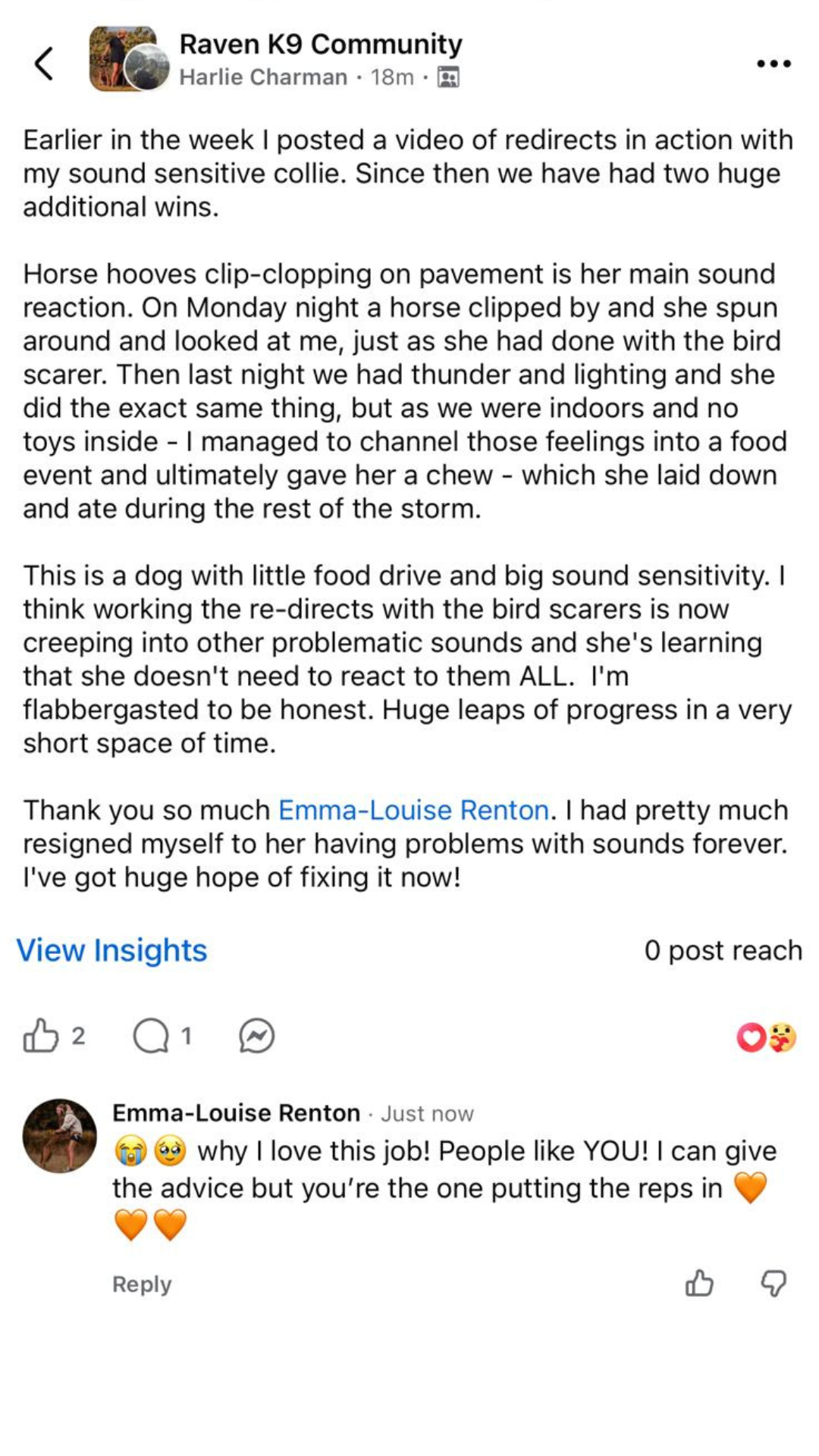View the post's reaction emojis

click(x=767, y=1037)
